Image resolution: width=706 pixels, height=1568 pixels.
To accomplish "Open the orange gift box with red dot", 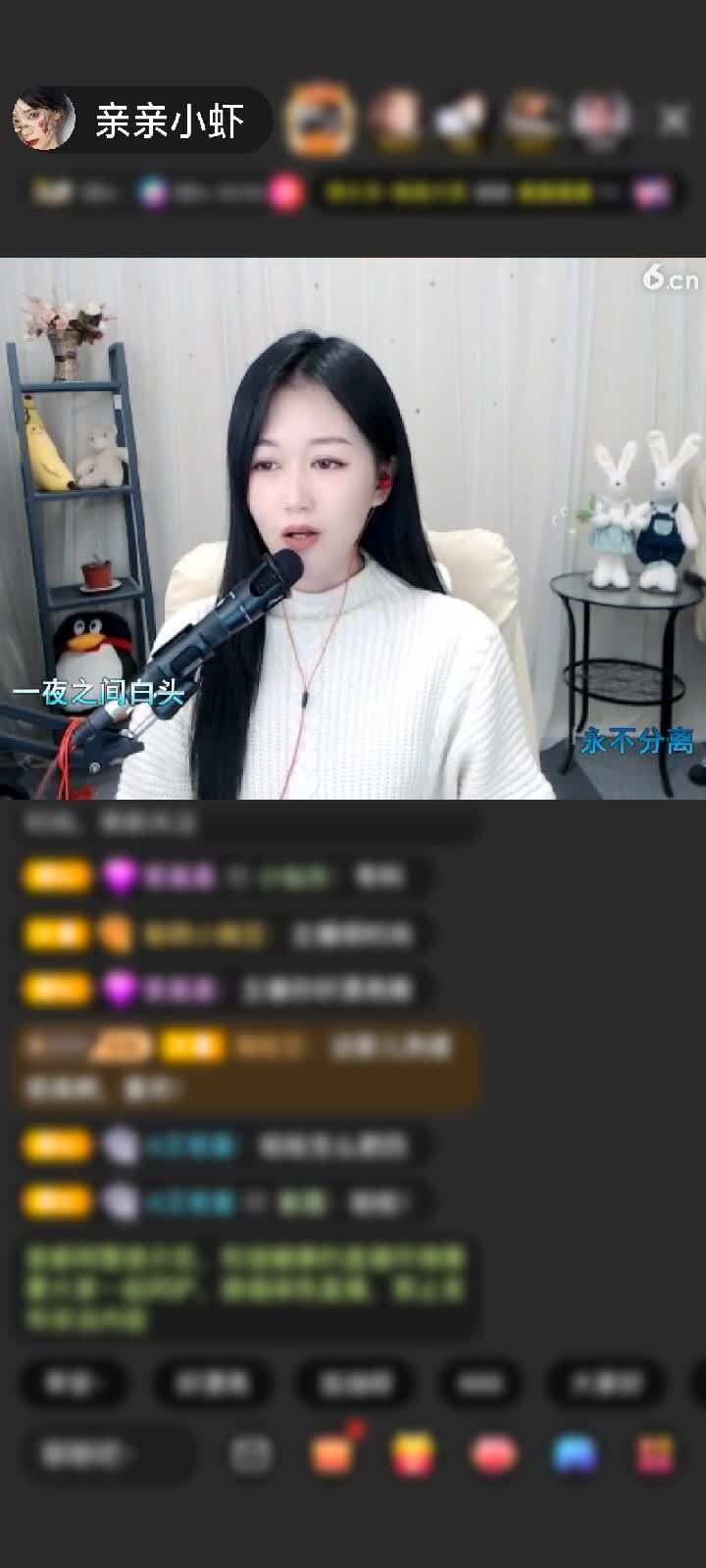I will coord(332,1454).
